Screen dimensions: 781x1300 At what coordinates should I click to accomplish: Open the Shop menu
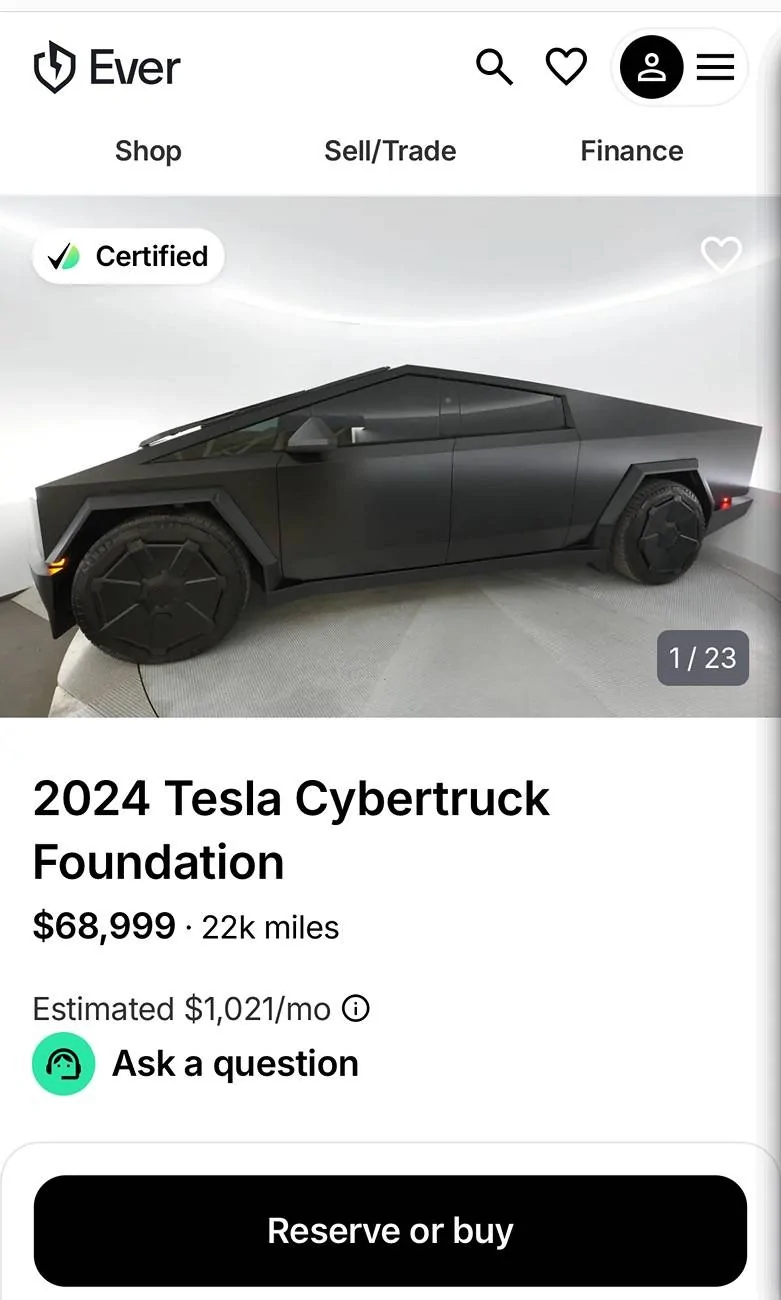147,151
